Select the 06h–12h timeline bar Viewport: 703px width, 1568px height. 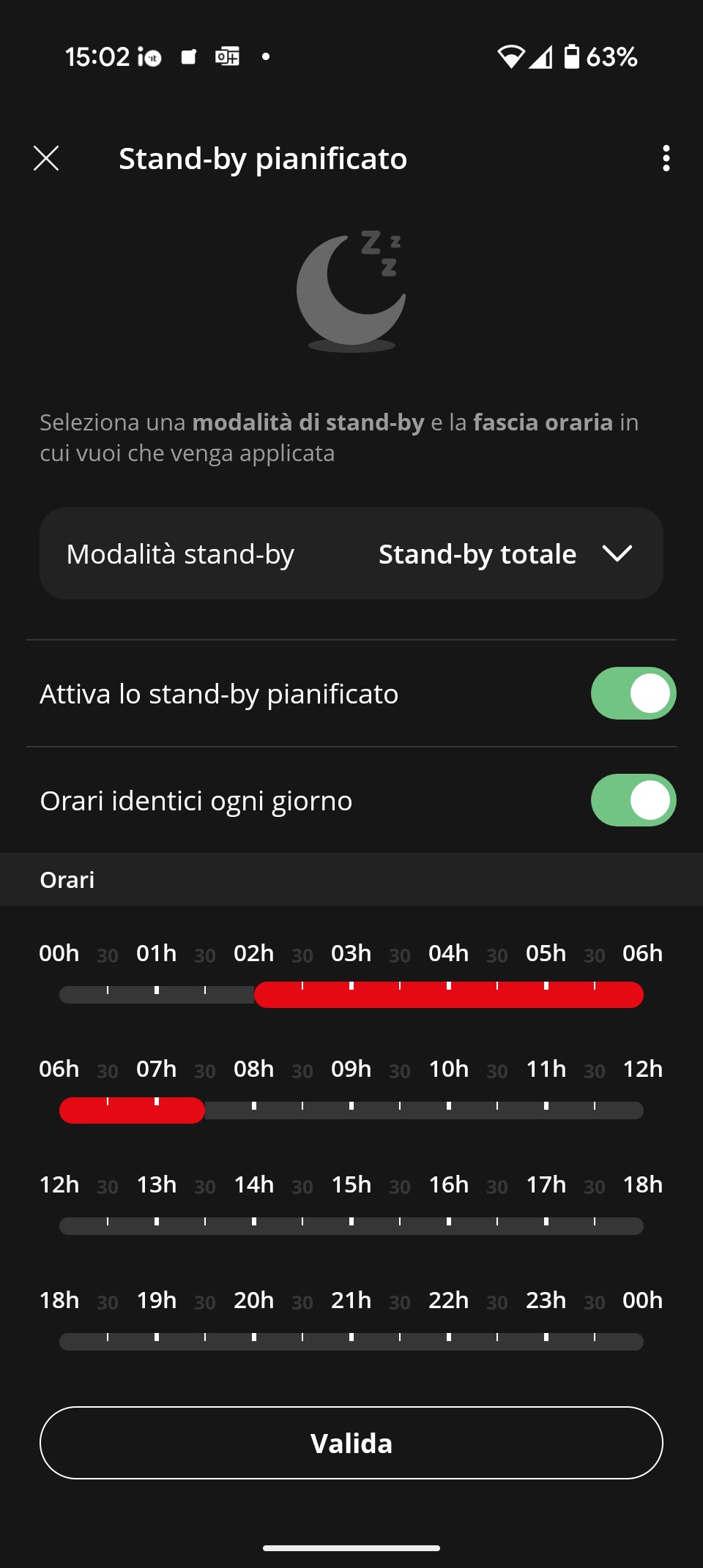coord(351,1110)
